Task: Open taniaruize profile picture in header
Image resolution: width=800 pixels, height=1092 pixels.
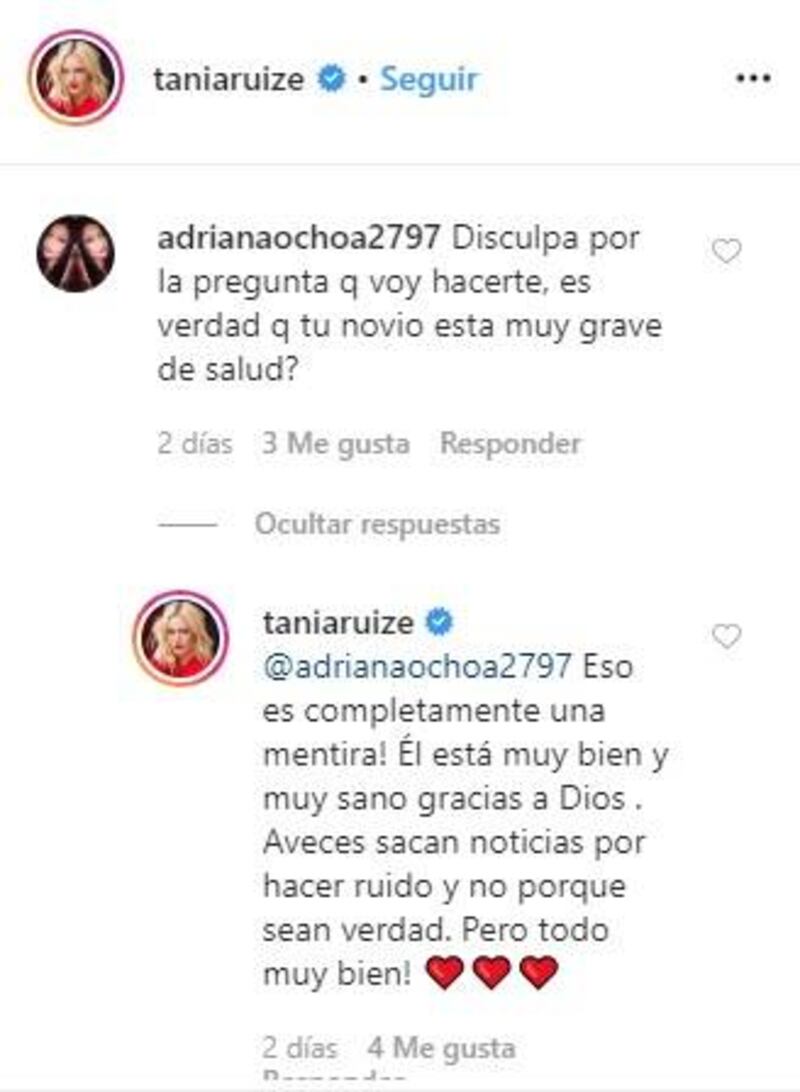Action: pos(76,79)
